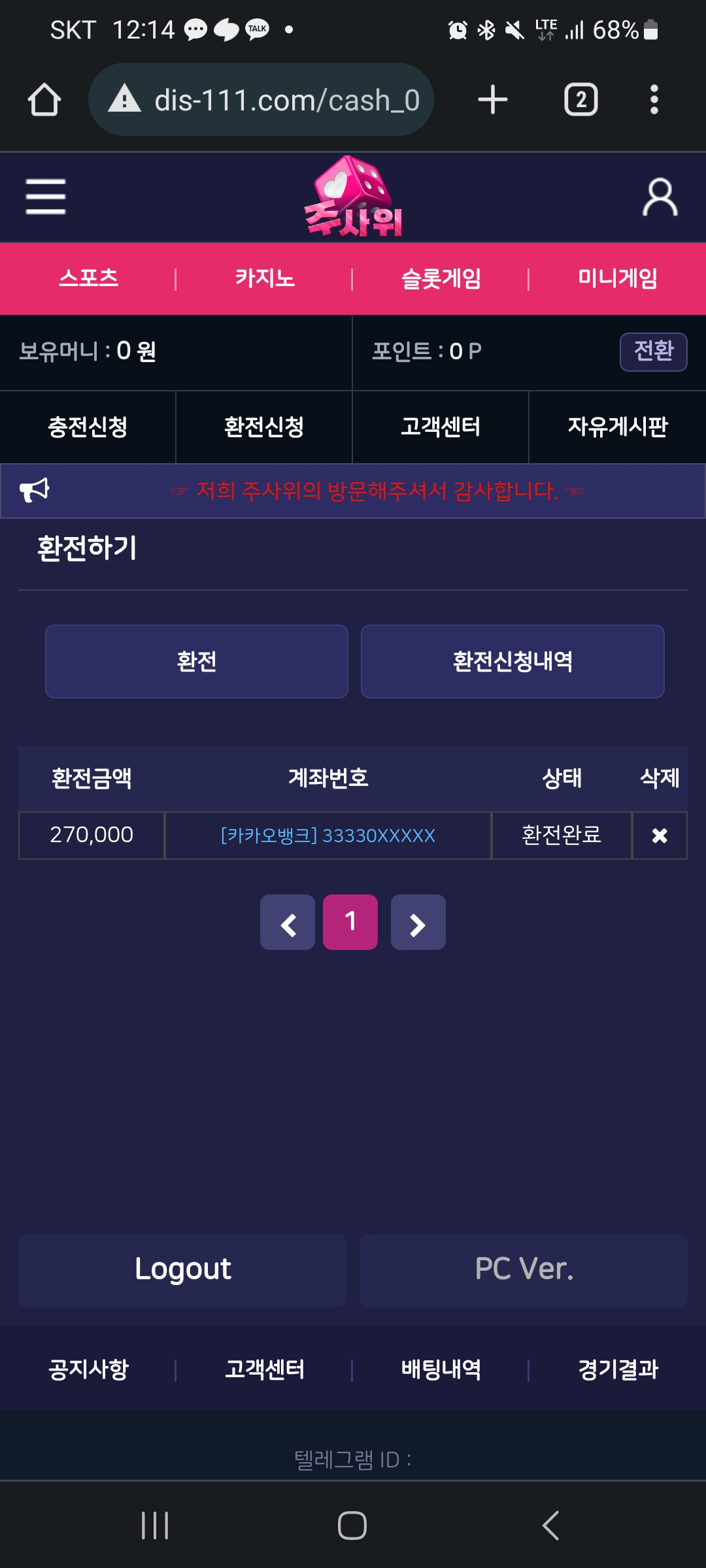
Task: Open the user profile icon
Action: (660, 197)
